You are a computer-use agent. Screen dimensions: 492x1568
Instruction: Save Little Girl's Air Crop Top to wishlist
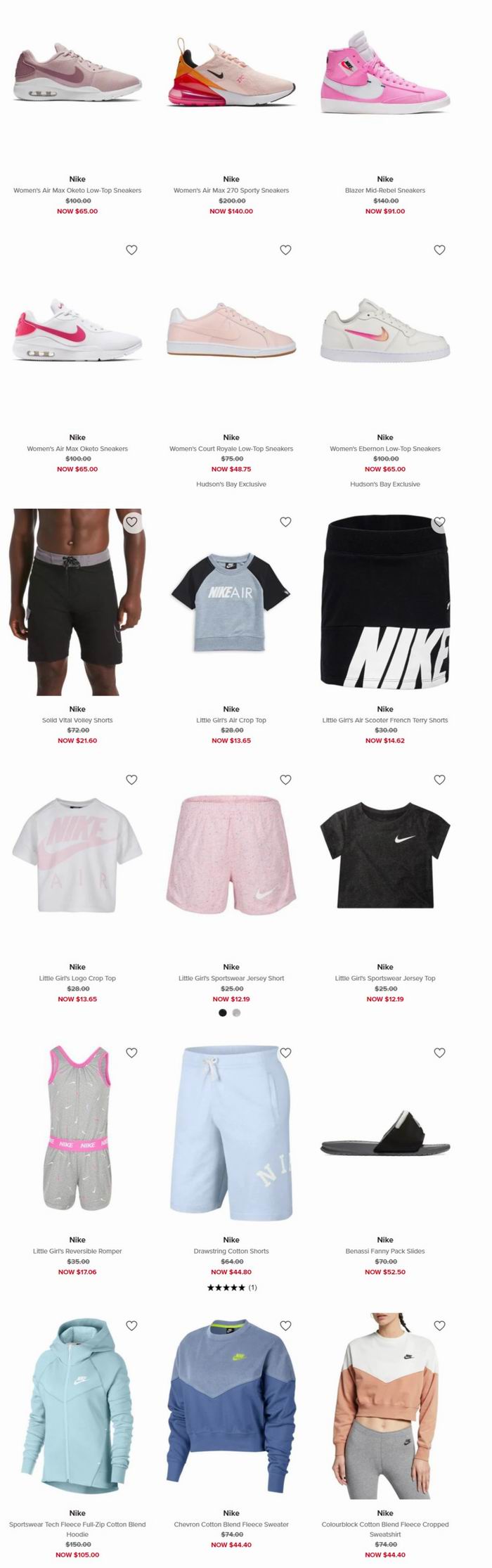click(285, 522)
